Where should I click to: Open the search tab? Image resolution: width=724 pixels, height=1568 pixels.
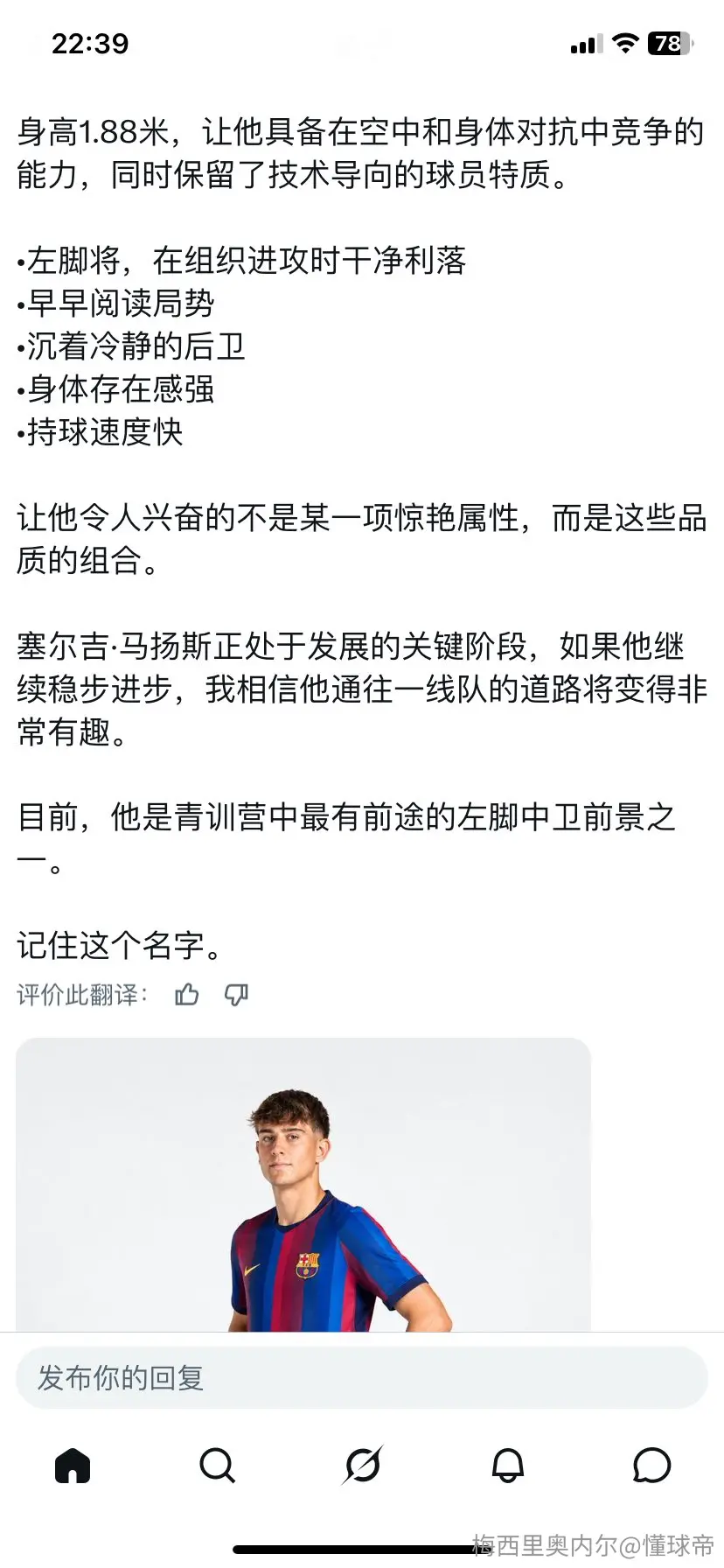coord(217,1465)
